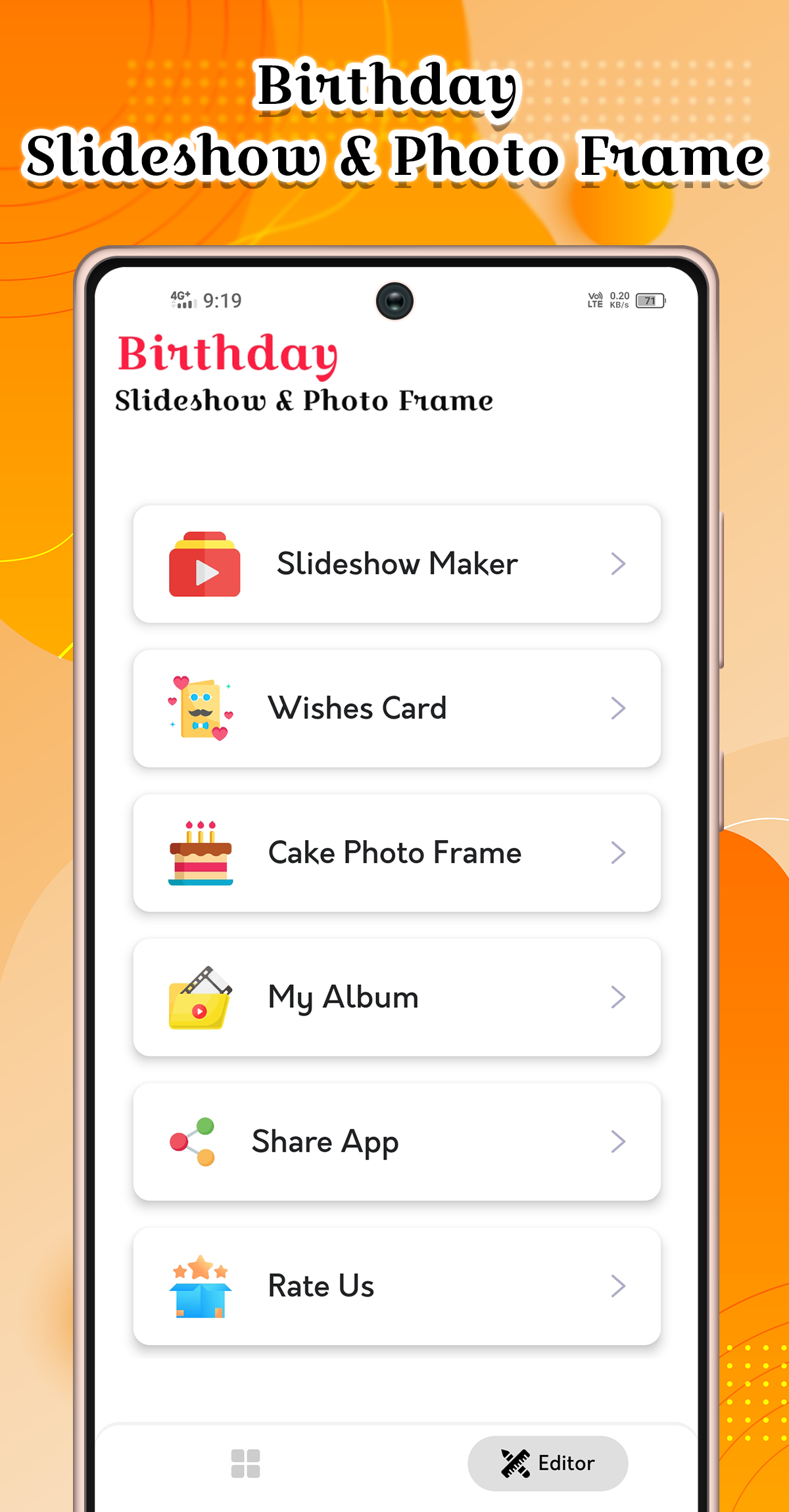The width and height of the screenshot is (789, 1512).
Task: Select the Wishes Card menu entry
Action: (397, 708)
